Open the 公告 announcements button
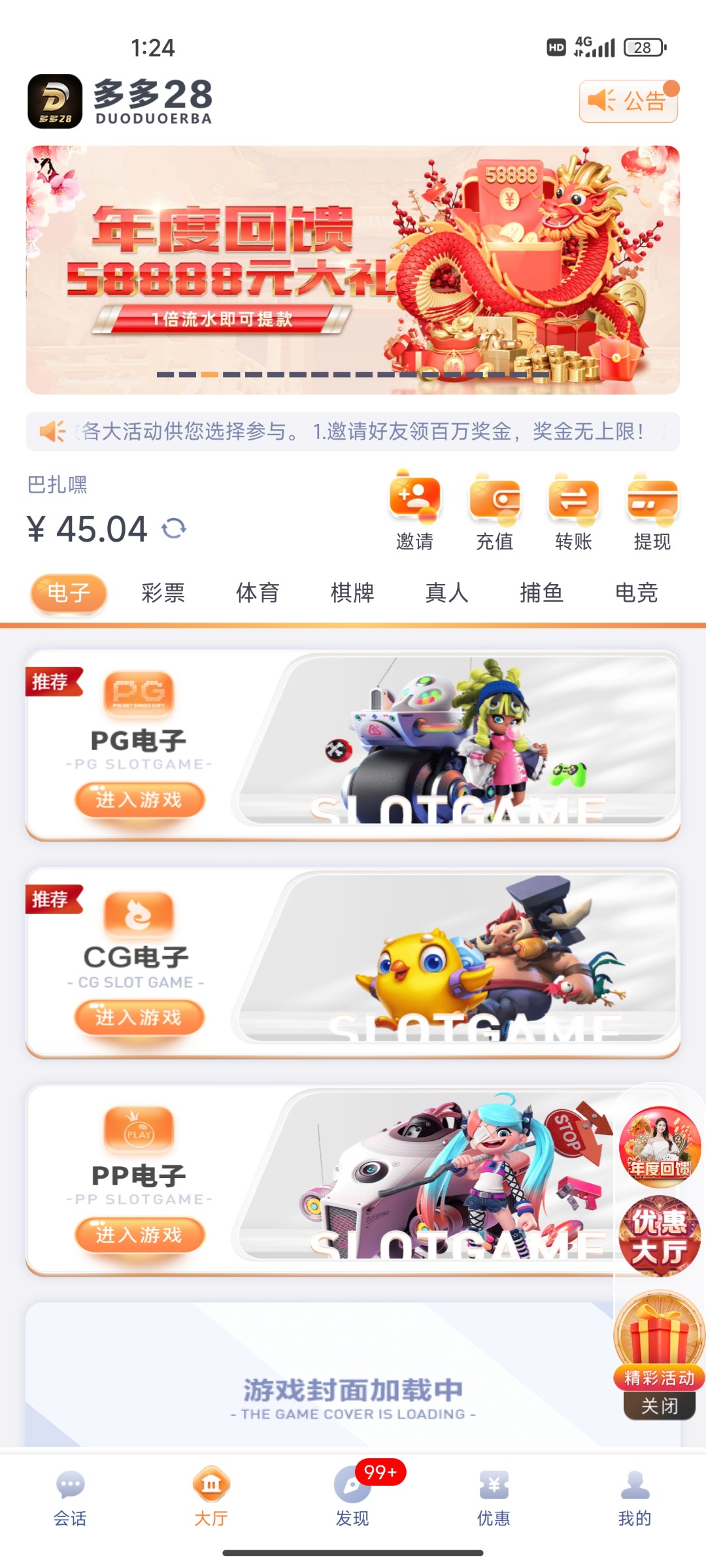This screenshot has height=1568, width=706. tap(628, 101)
